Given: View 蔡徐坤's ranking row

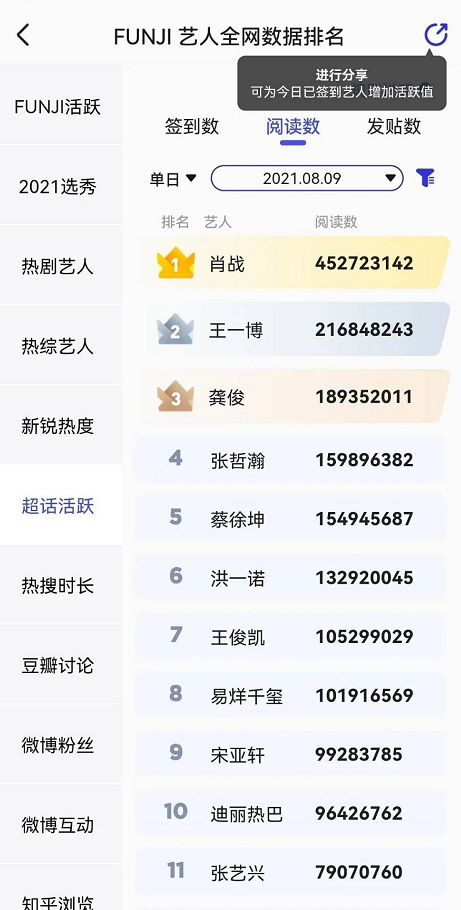Looking at the screenshot, I should (x=291, y=518).
